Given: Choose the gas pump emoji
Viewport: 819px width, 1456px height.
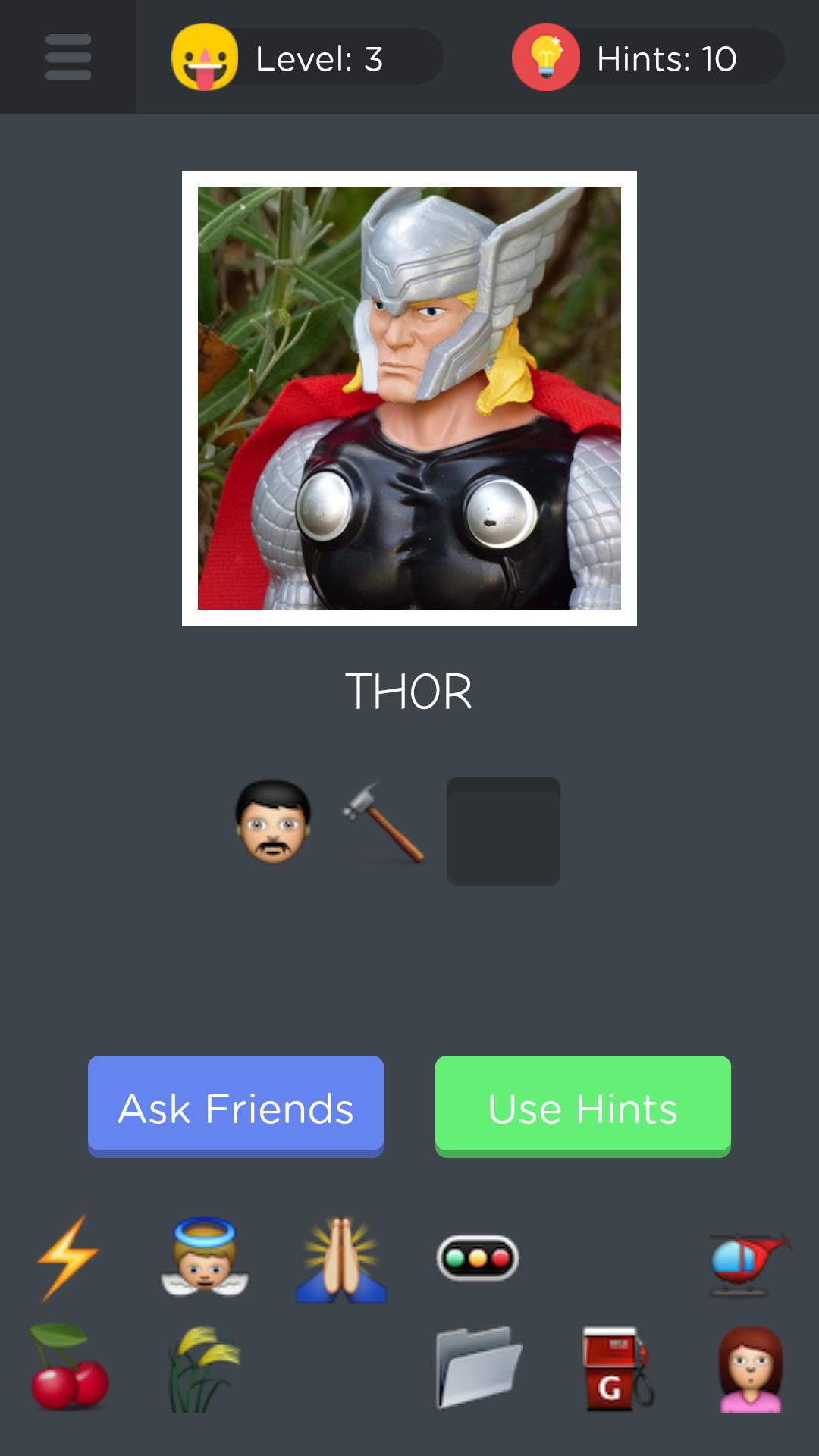Looking at the screenshot, I should (x=616, y=1369).
